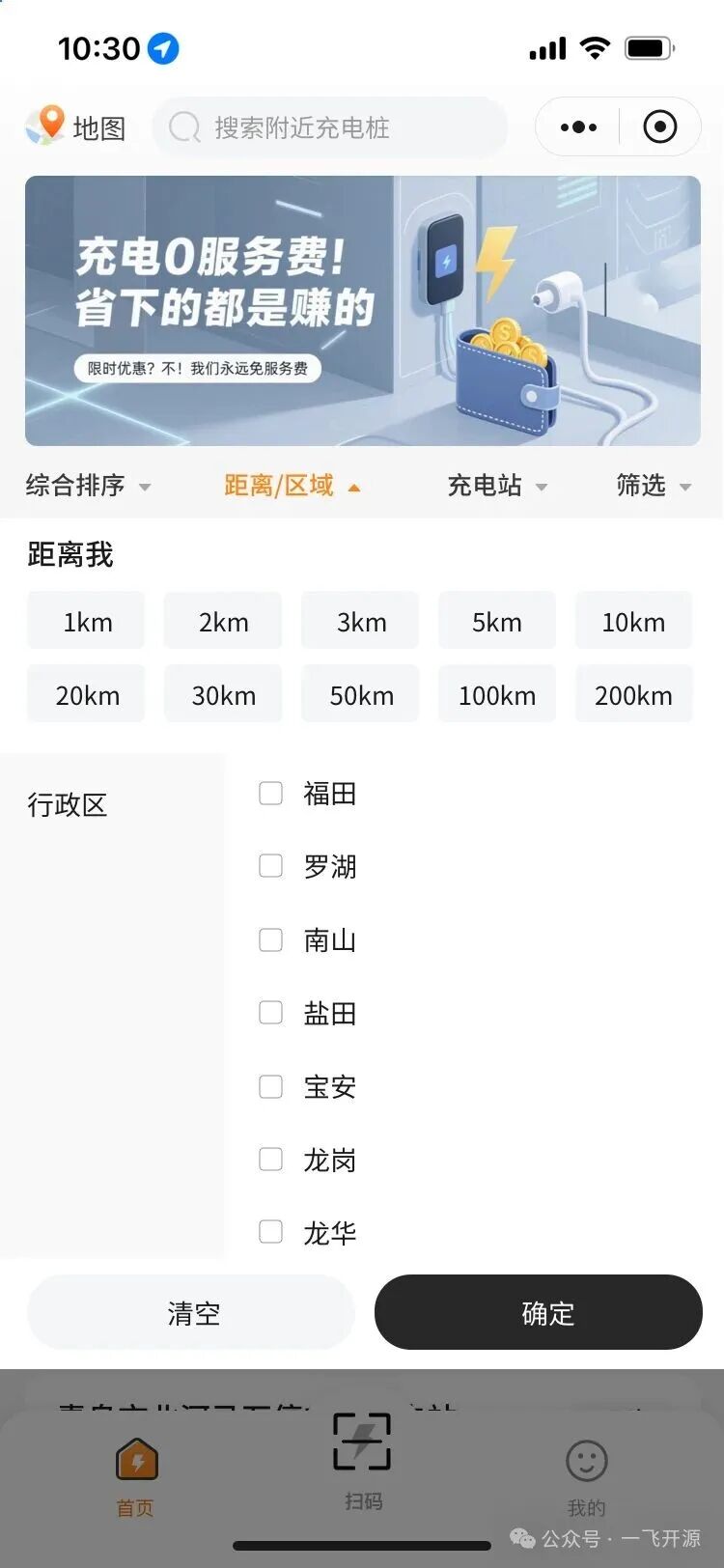Expand the 充电站 dropdown

pyautogui.click(x=496, y=486)
